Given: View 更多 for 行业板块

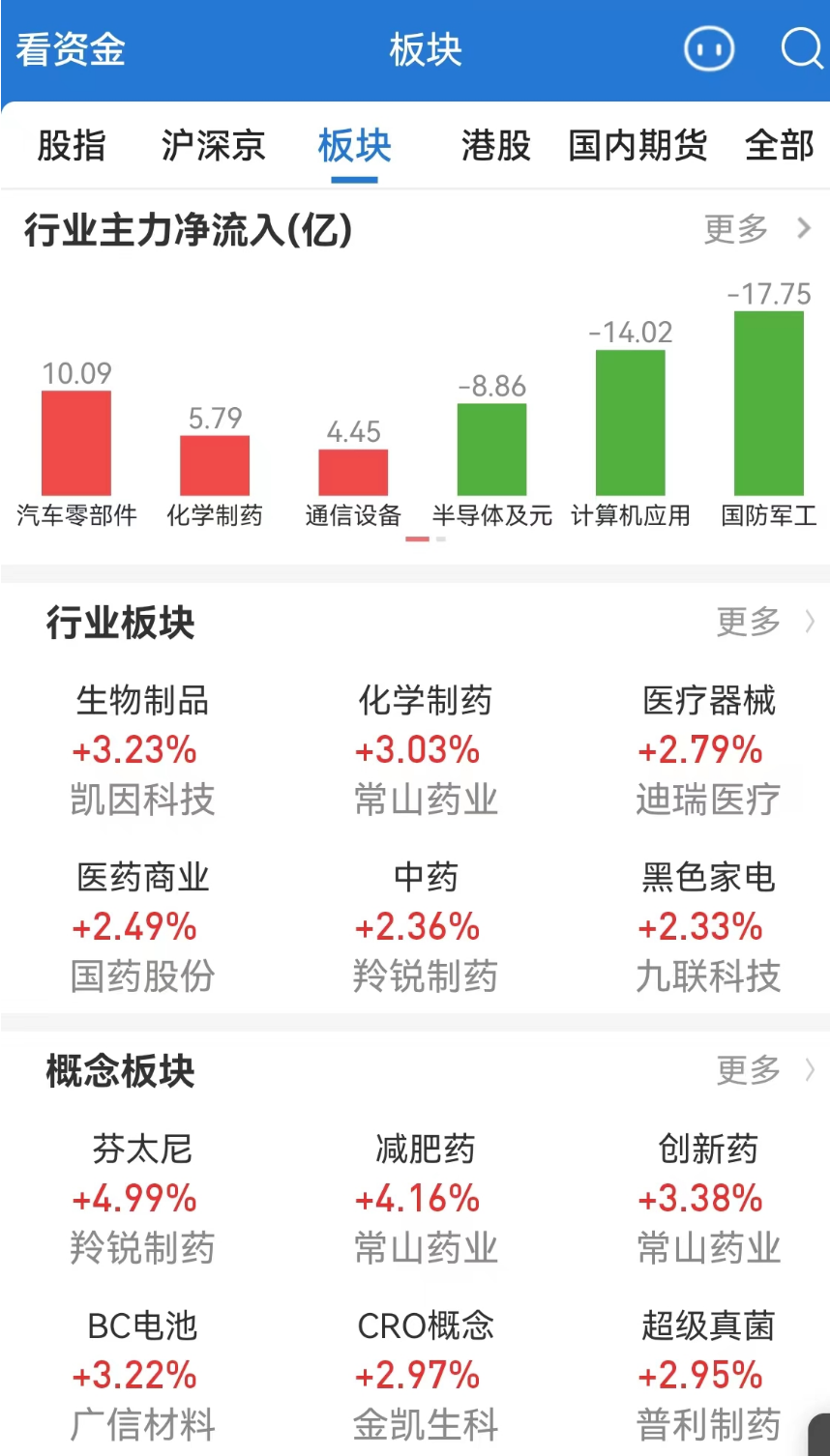Looking at the screenshot, I should 764,622.
